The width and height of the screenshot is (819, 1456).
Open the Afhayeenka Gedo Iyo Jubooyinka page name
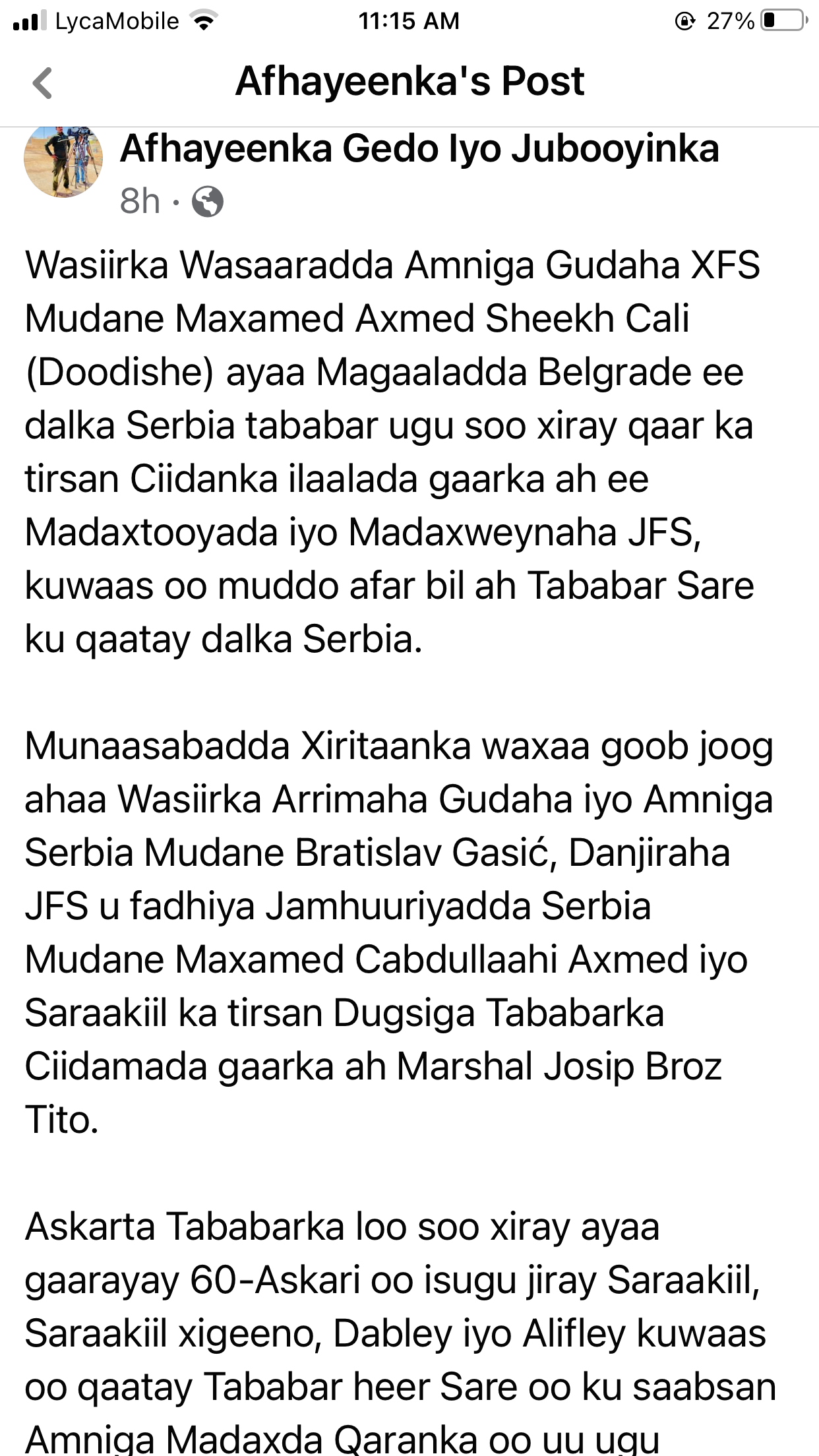[x=419, y=148]
